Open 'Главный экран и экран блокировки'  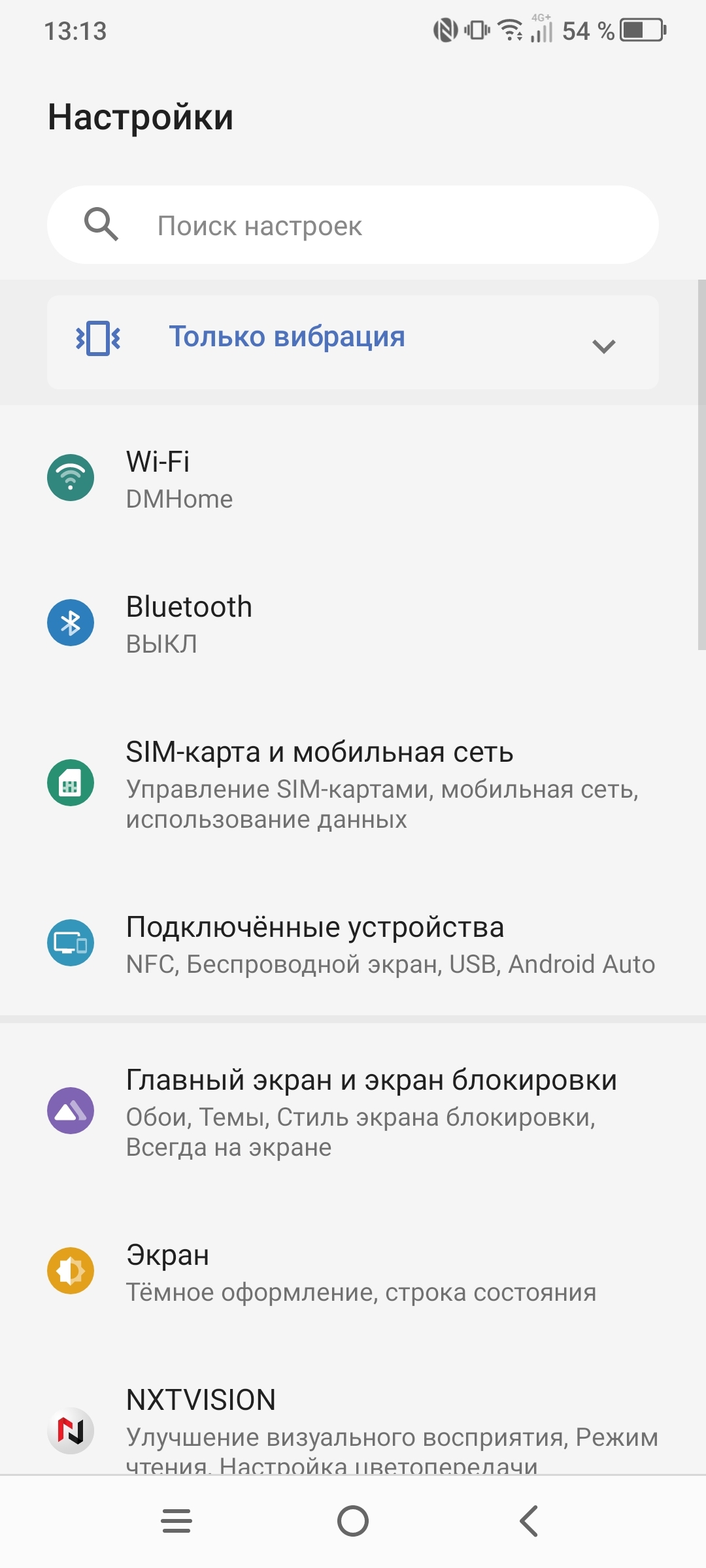pyautogui.click(x=353, y=1111)
